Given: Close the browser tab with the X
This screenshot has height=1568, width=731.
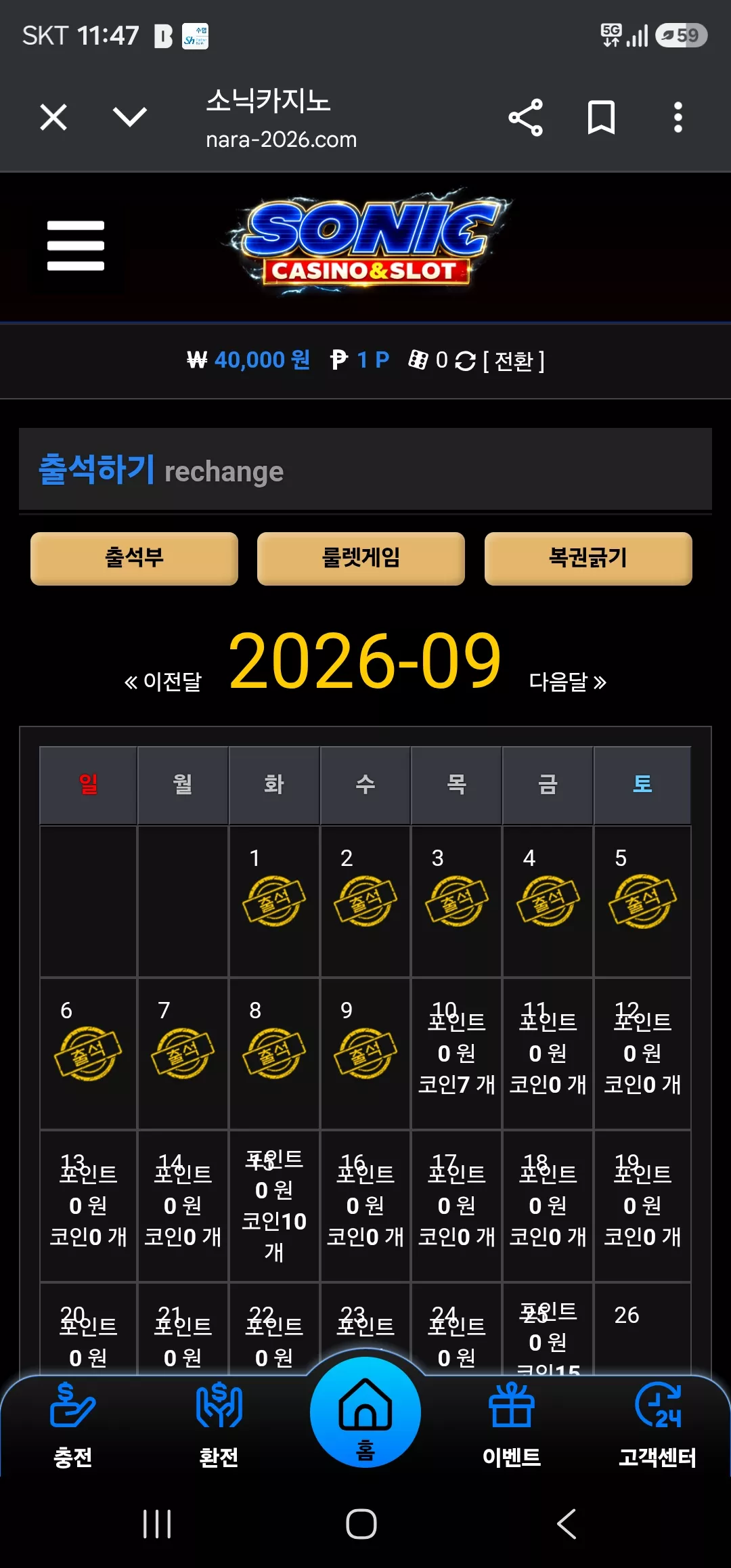Looking at the screenshot, I should 53,117.
